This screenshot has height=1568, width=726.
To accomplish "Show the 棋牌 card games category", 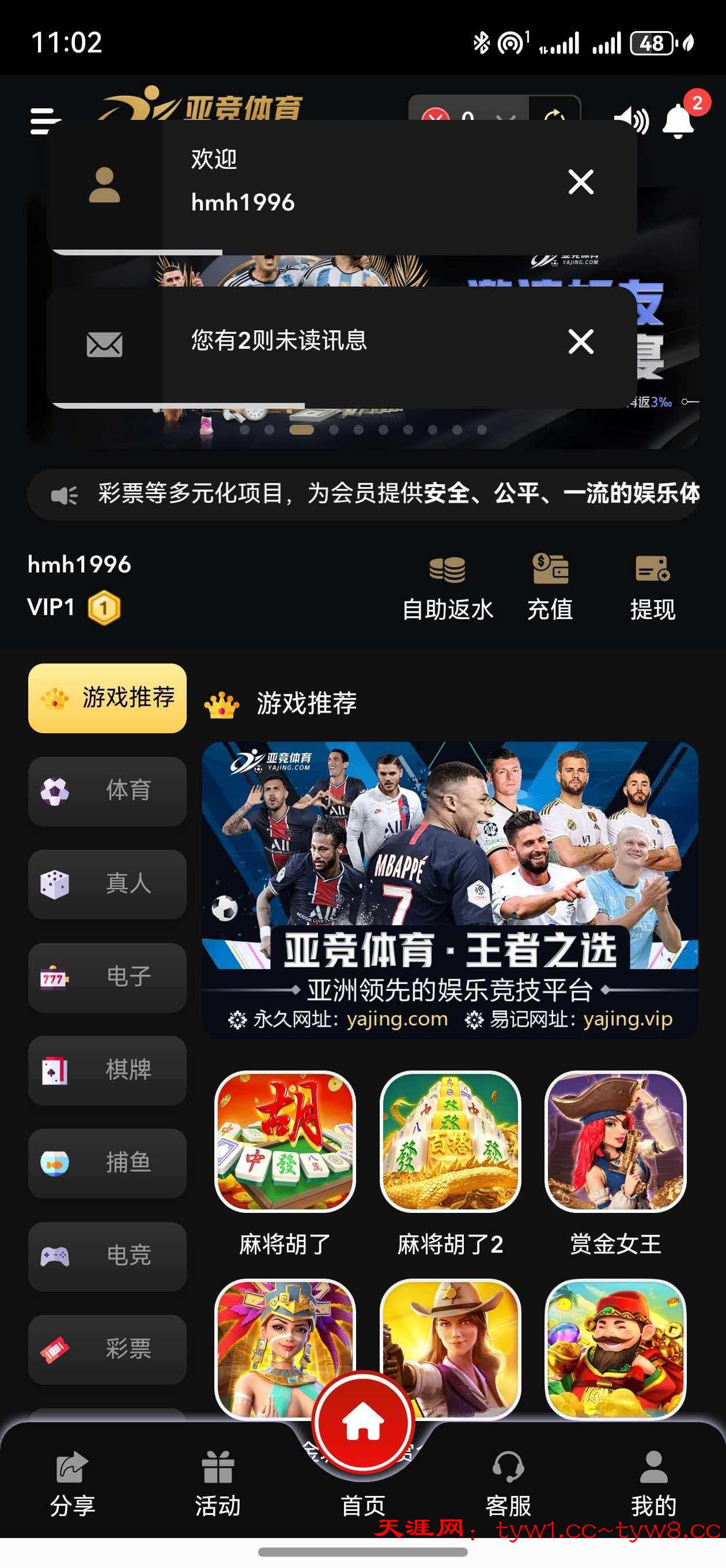I will click(108, 1070).
